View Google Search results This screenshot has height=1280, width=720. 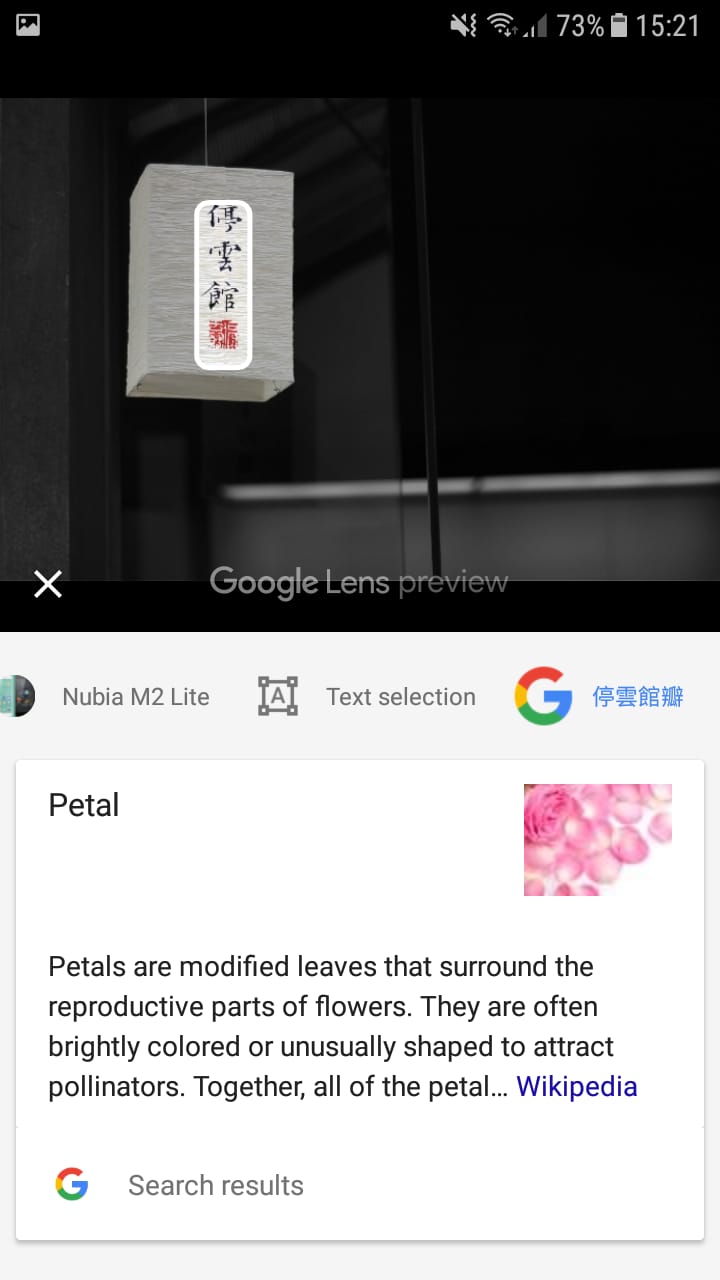tap(215, 1185)
